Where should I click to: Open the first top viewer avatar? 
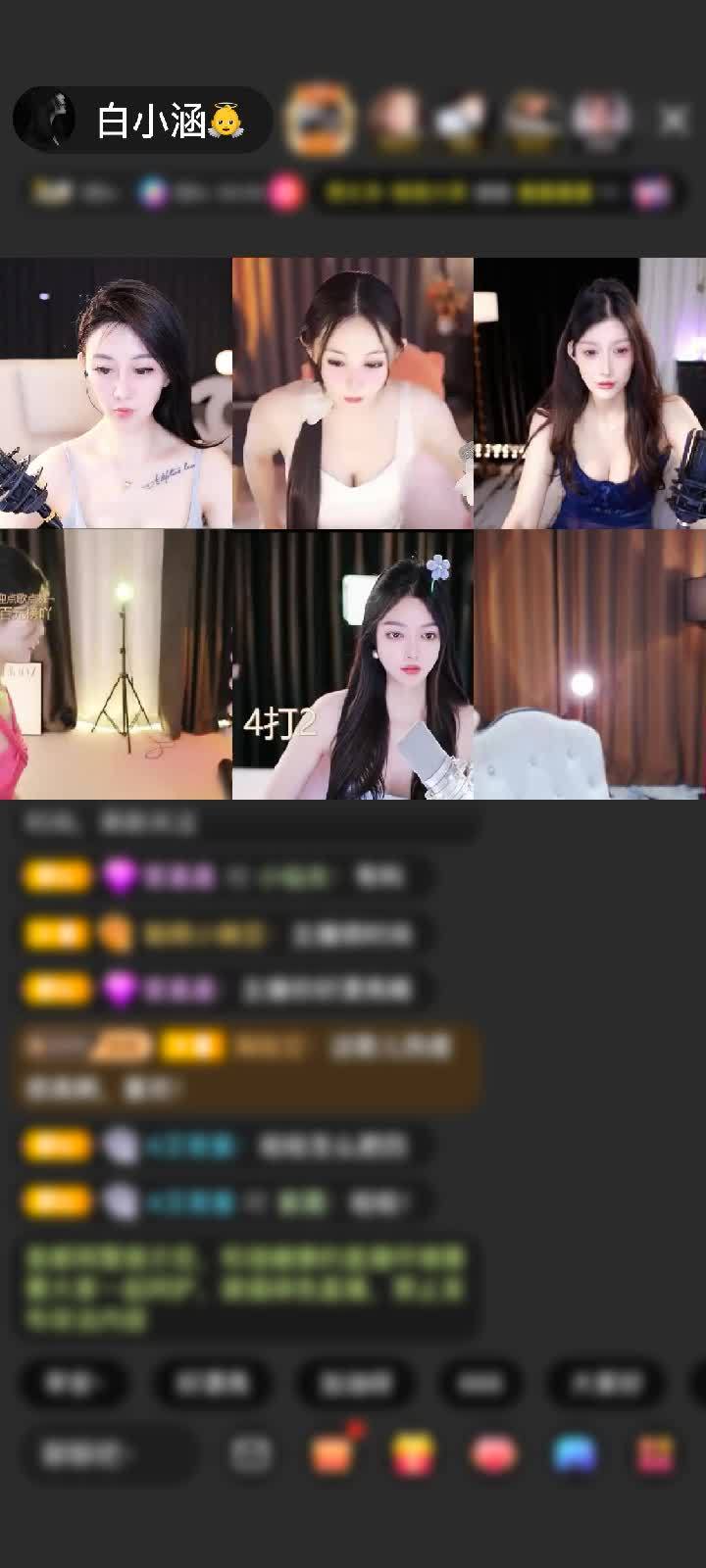(319, 120)
